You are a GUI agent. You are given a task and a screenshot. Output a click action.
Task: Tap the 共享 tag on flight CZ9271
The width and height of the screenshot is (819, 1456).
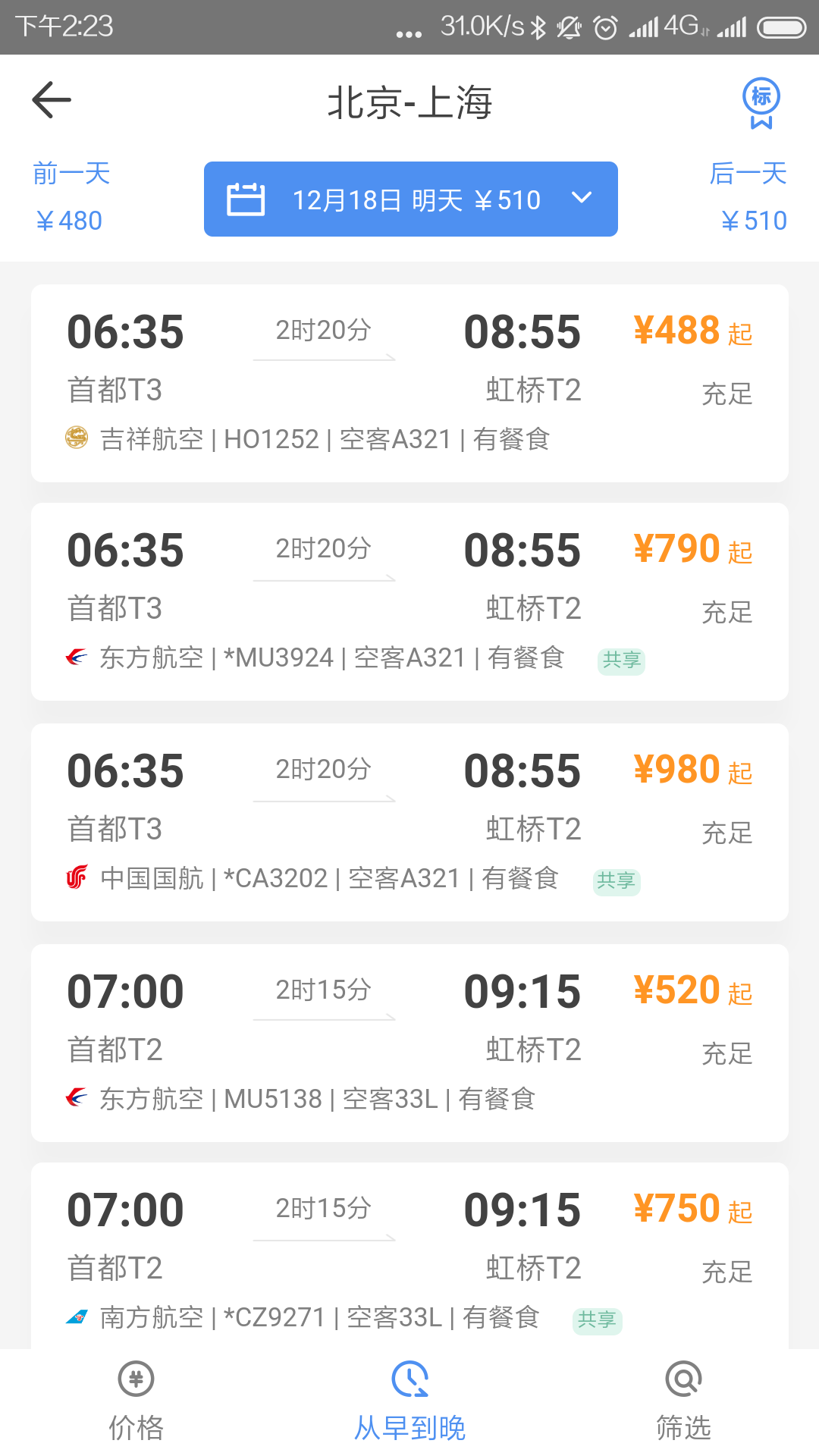point(597,1321)
